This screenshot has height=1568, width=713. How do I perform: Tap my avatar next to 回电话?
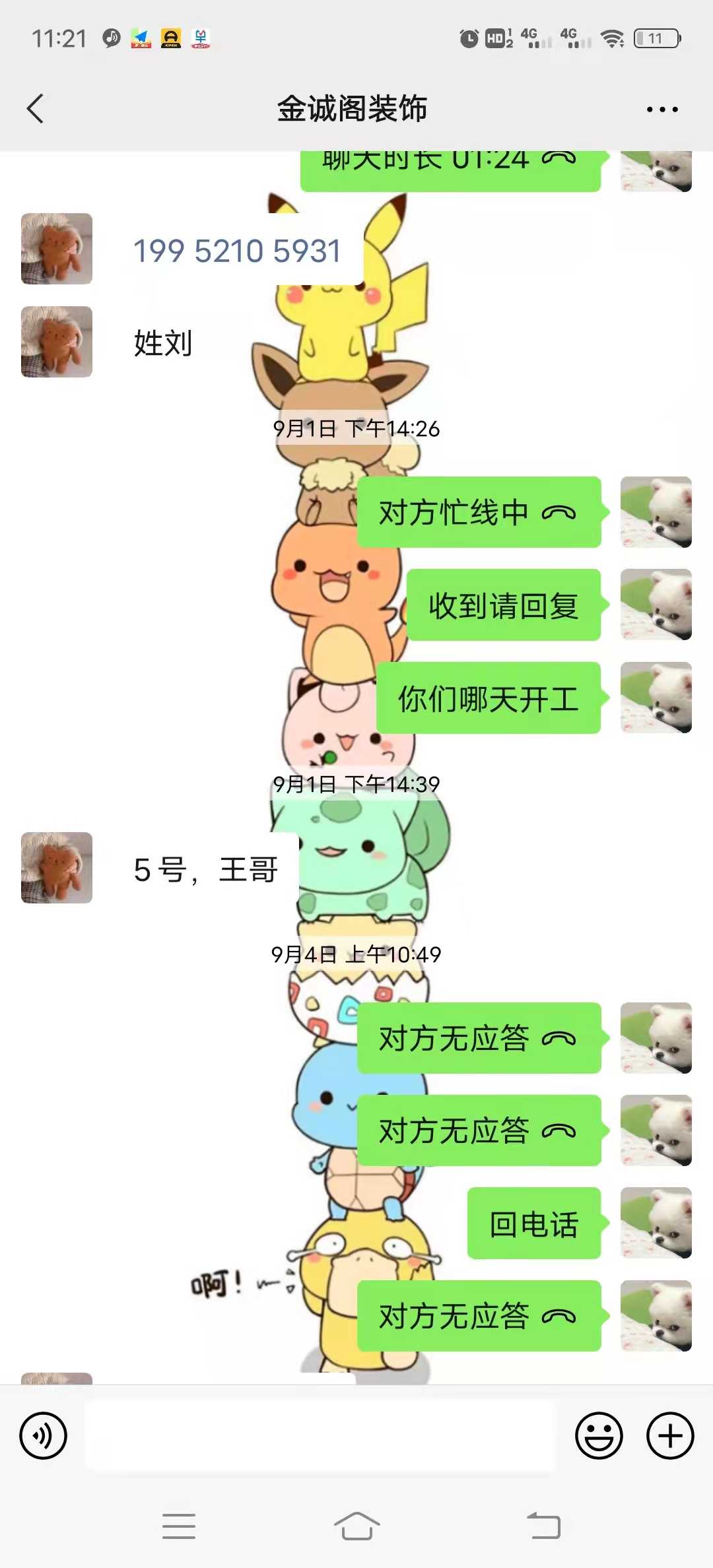(x=656, y=1223)
